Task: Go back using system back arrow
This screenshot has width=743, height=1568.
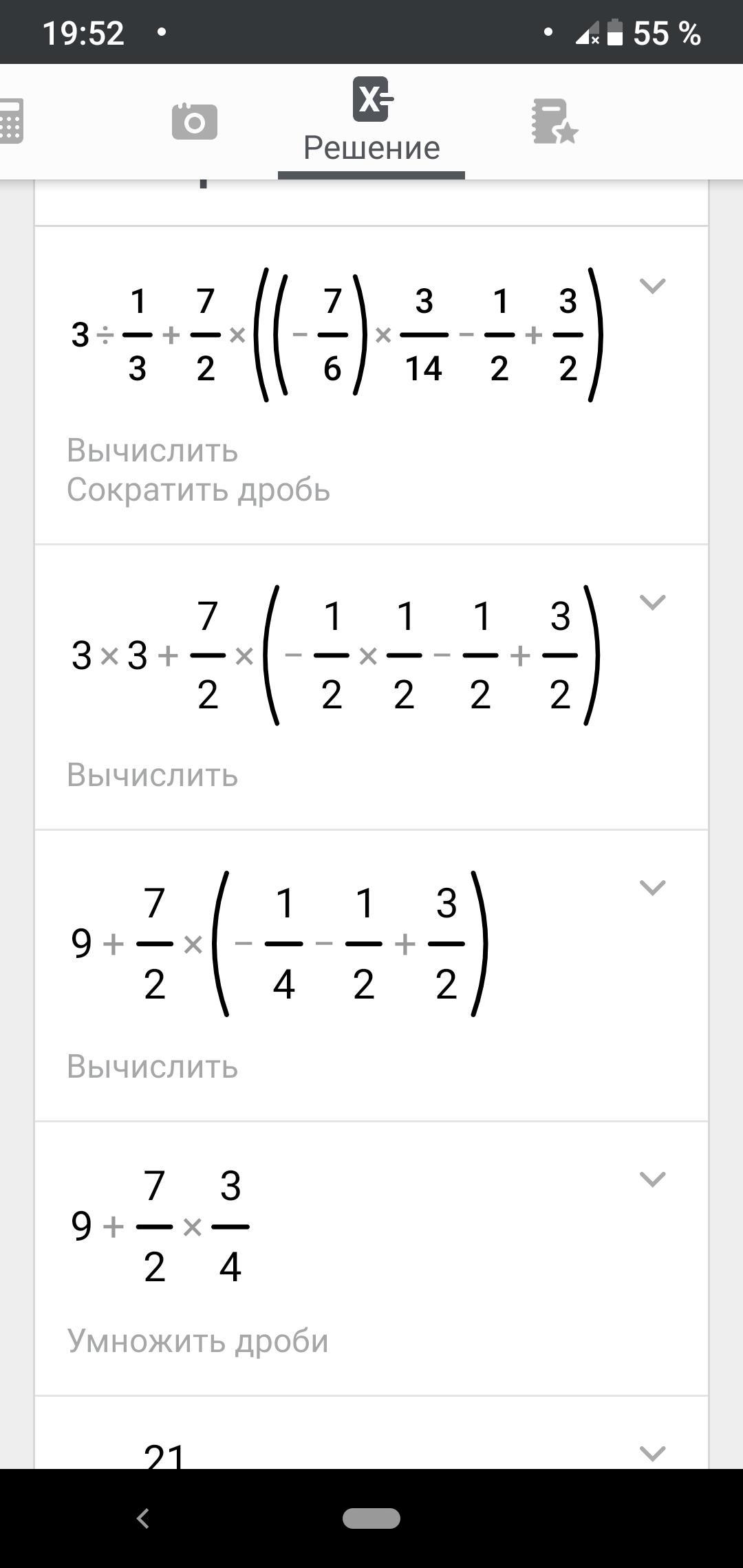Action: pyautogui.click(x=143, y=1518)
